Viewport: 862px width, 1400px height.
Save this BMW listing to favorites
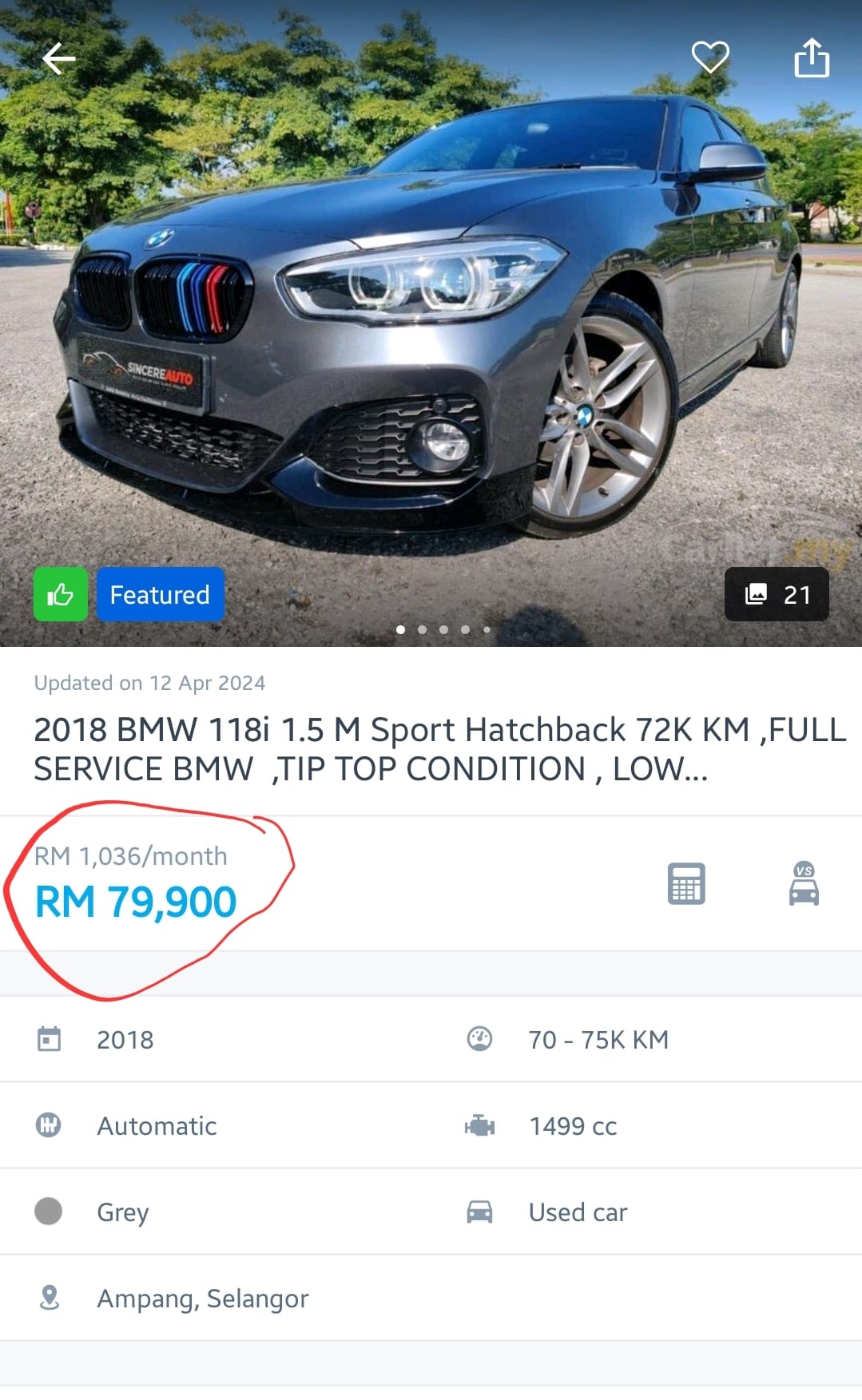pos(709,58)
